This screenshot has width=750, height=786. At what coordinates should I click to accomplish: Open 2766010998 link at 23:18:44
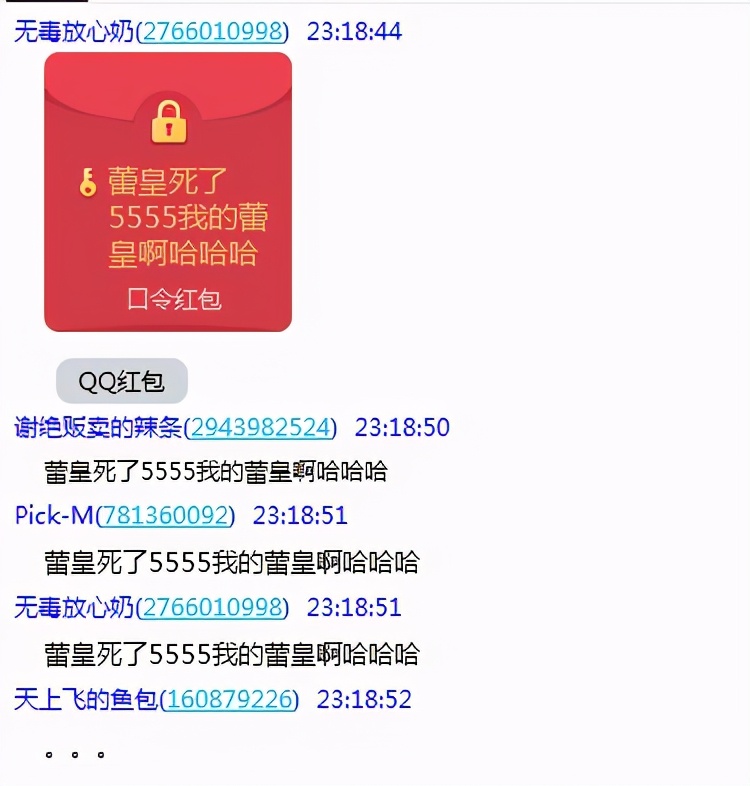[212, 32]
